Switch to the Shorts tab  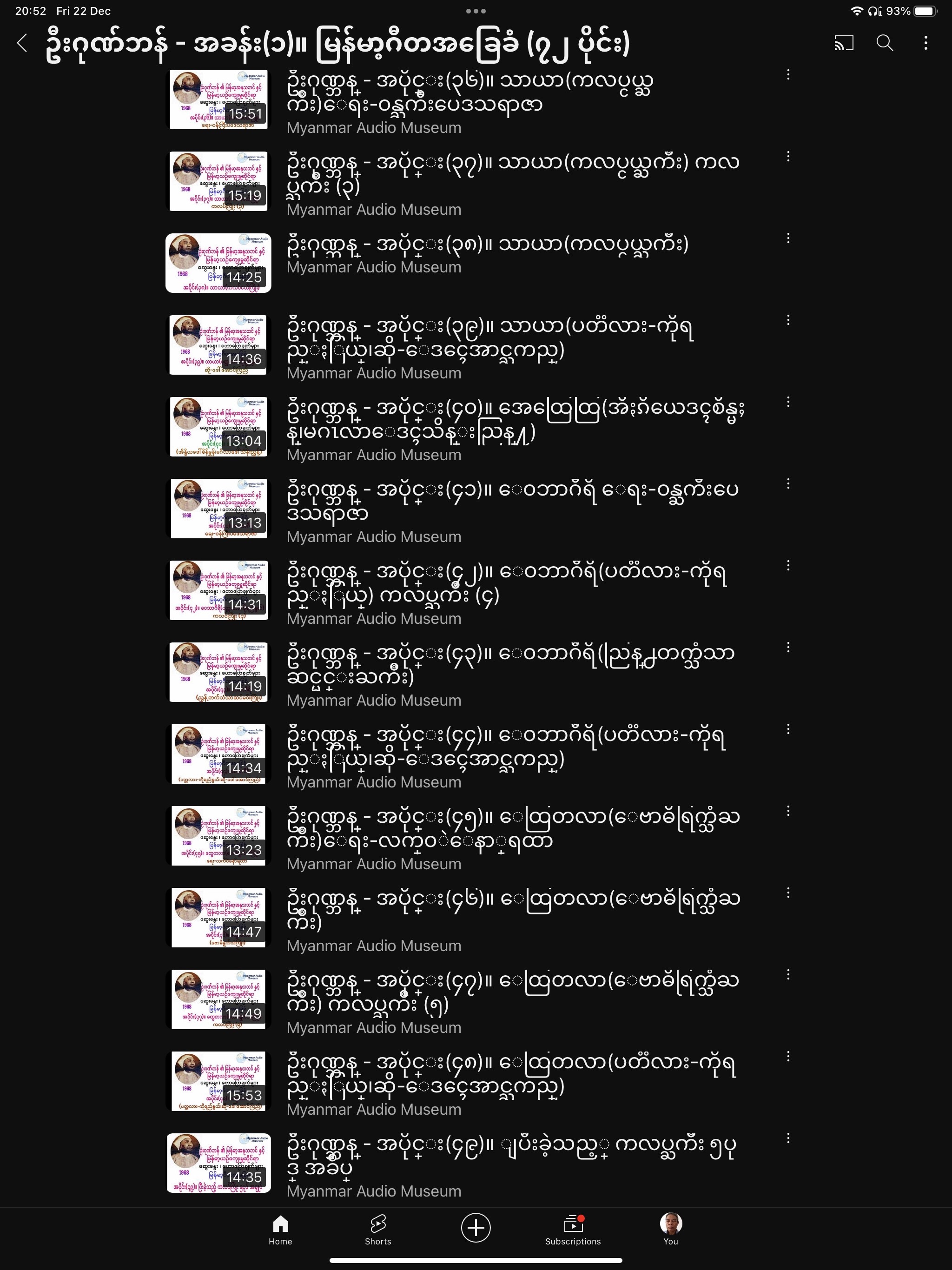pos(378,1230)
